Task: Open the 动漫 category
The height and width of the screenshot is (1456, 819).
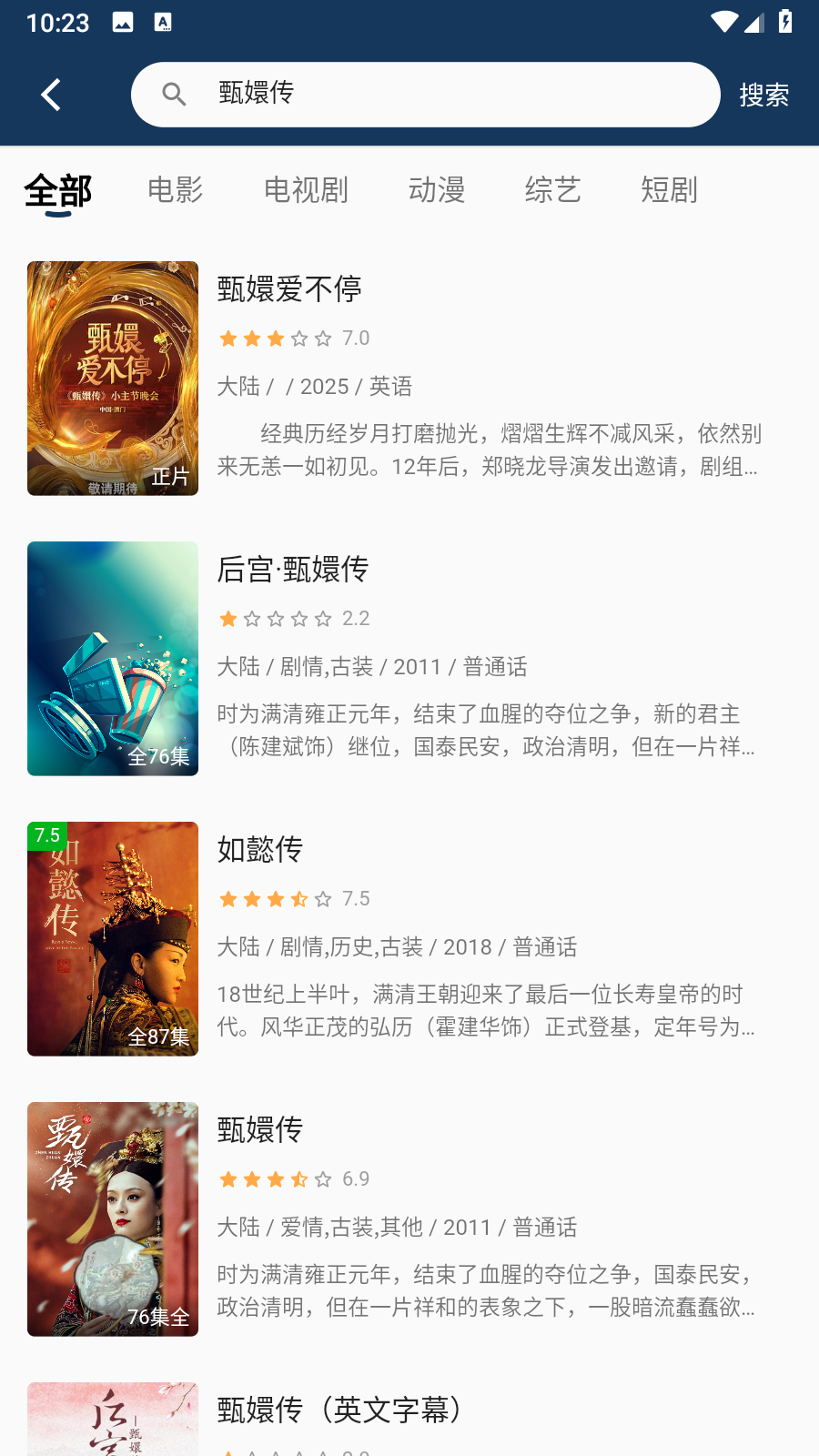Action: click(x=437, y=191)
